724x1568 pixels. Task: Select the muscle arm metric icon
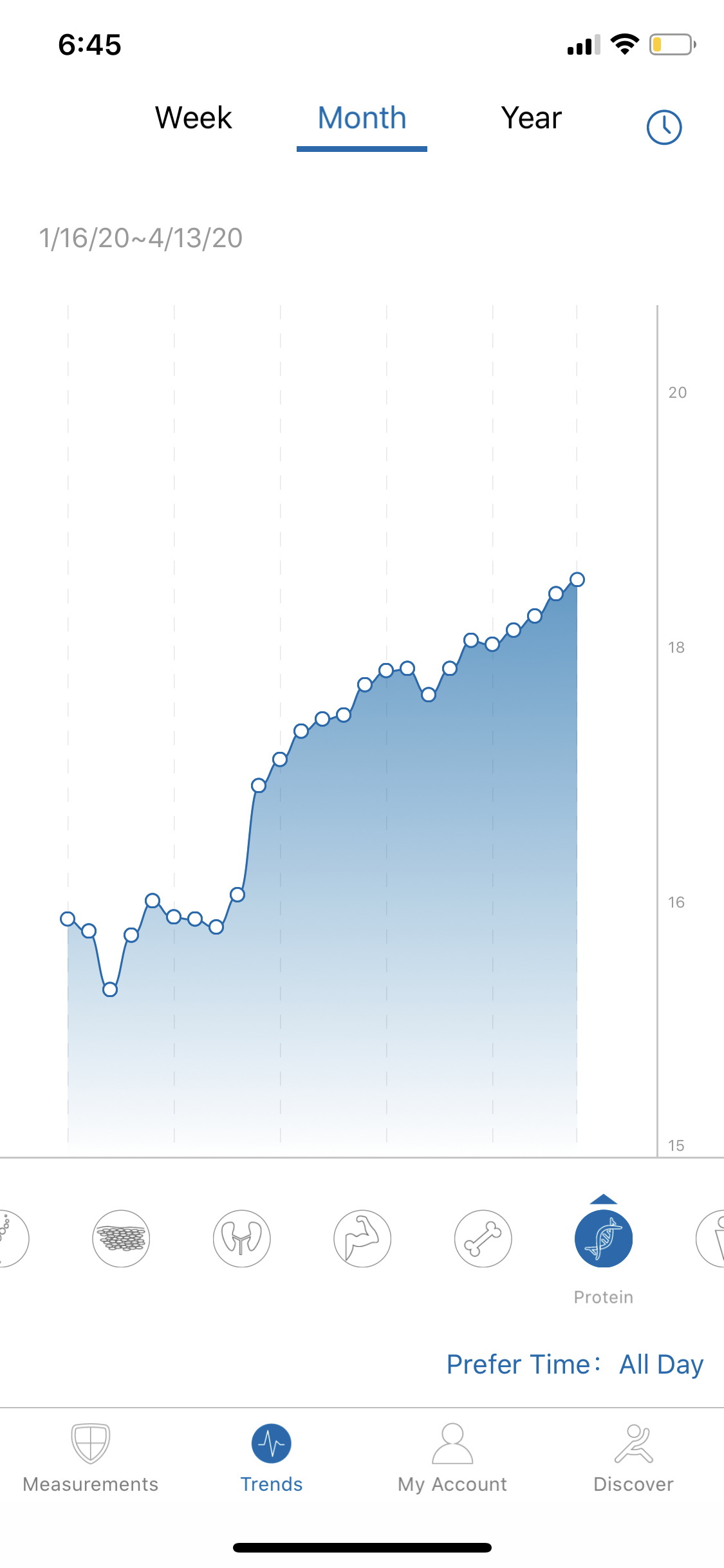(x=362, y=1238)
